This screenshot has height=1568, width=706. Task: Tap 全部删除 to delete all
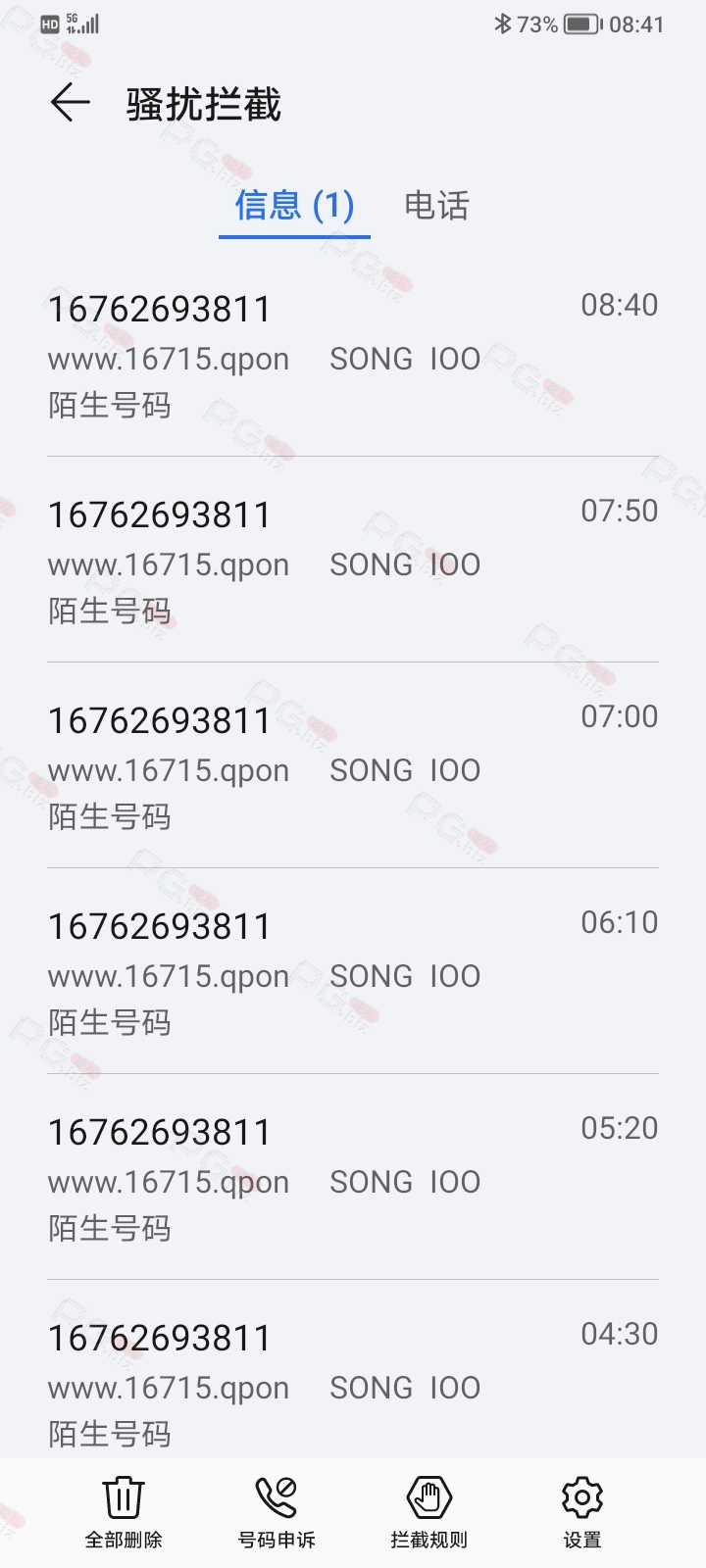124,1512
